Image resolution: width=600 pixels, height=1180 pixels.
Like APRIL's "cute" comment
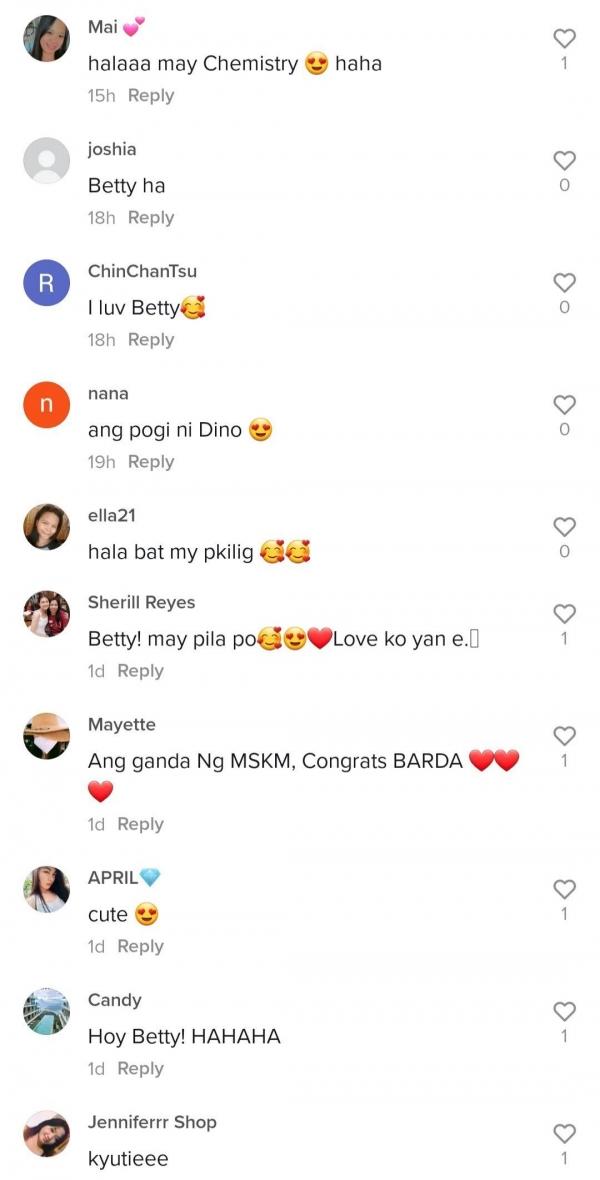tap(565, 889)
